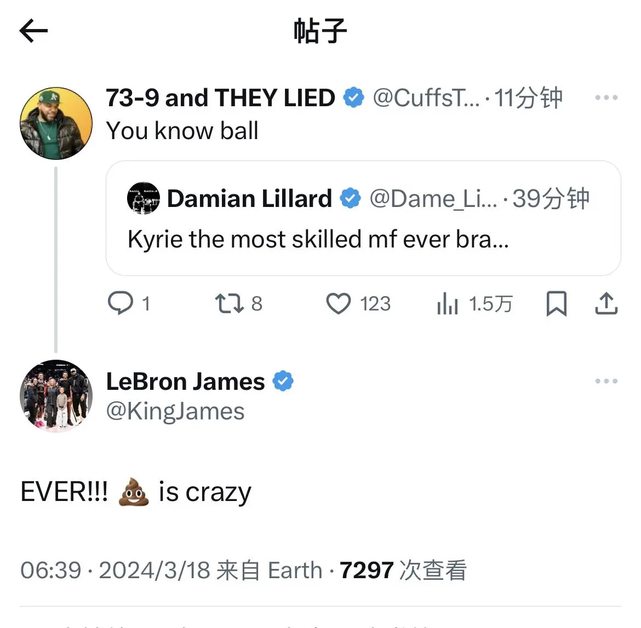Go back using the top-left arrow
The image size is (641, 628).
click(x=34, y=31)
